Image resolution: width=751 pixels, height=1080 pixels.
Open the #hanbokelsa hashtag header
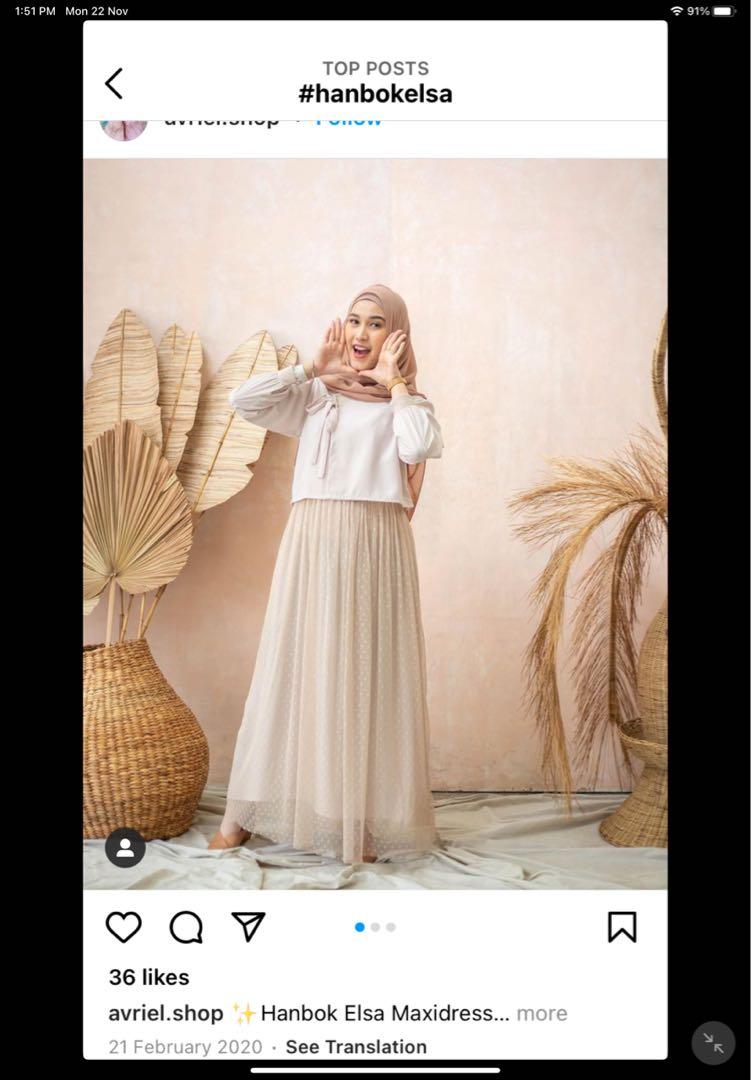[375, 92]
